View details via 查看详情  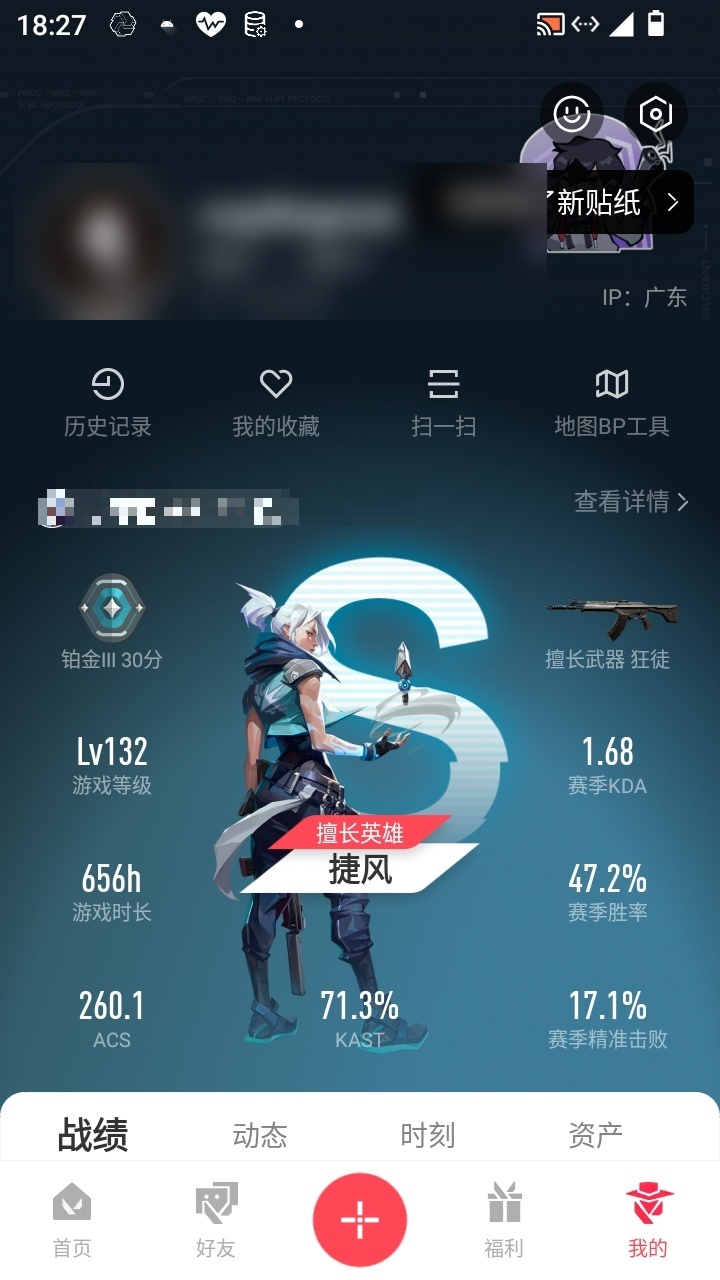(631, 501)
